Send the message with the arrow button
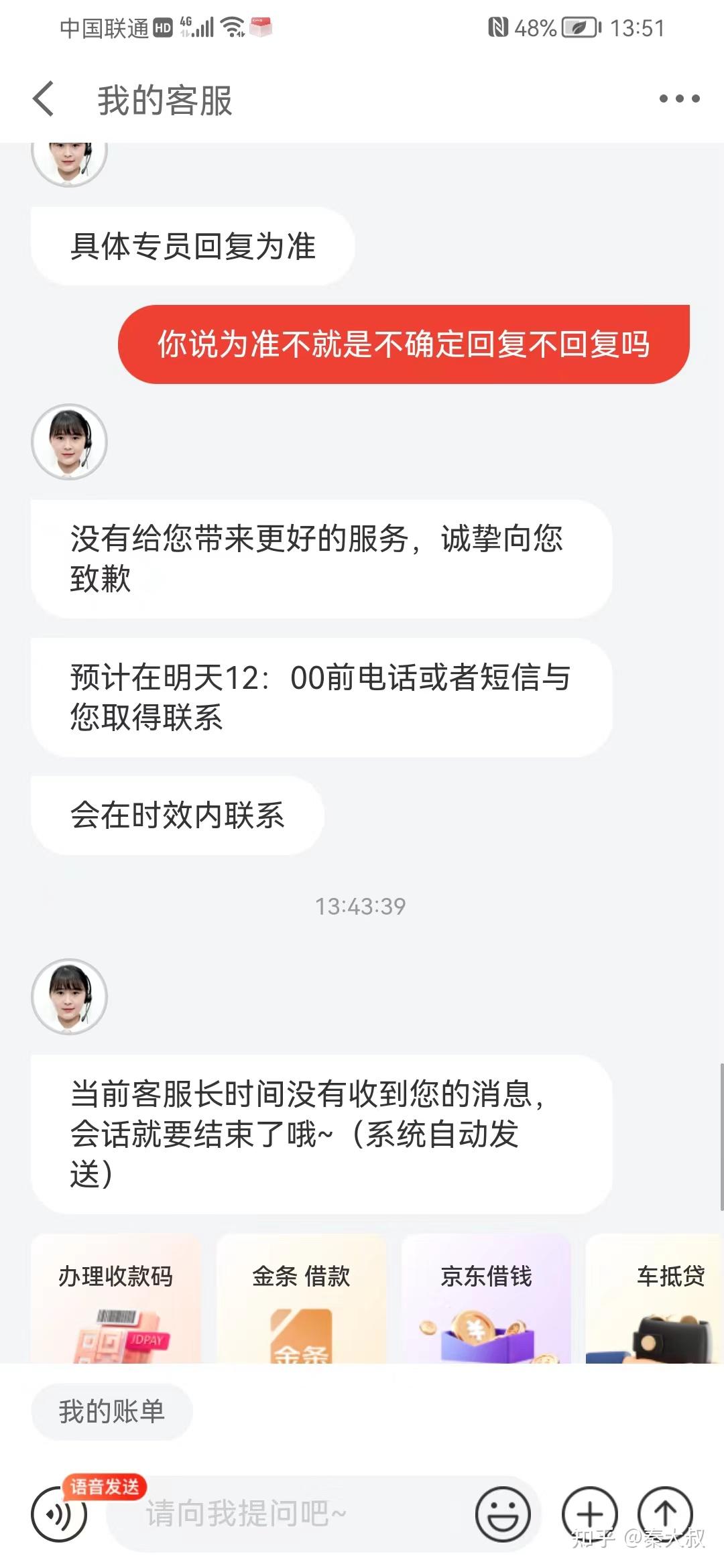Viewport: 724px width, 1568px height. [664, 1514]
